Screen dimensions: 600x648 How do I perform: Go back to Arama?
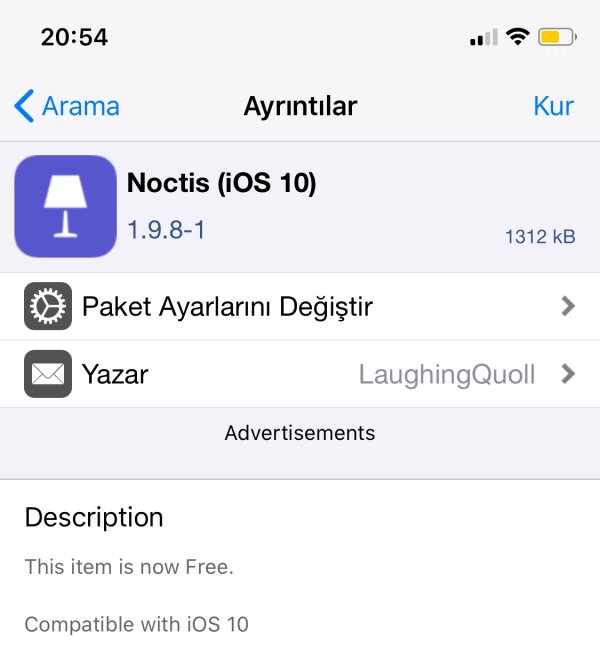pyautogui.click(x=67, y=106)
